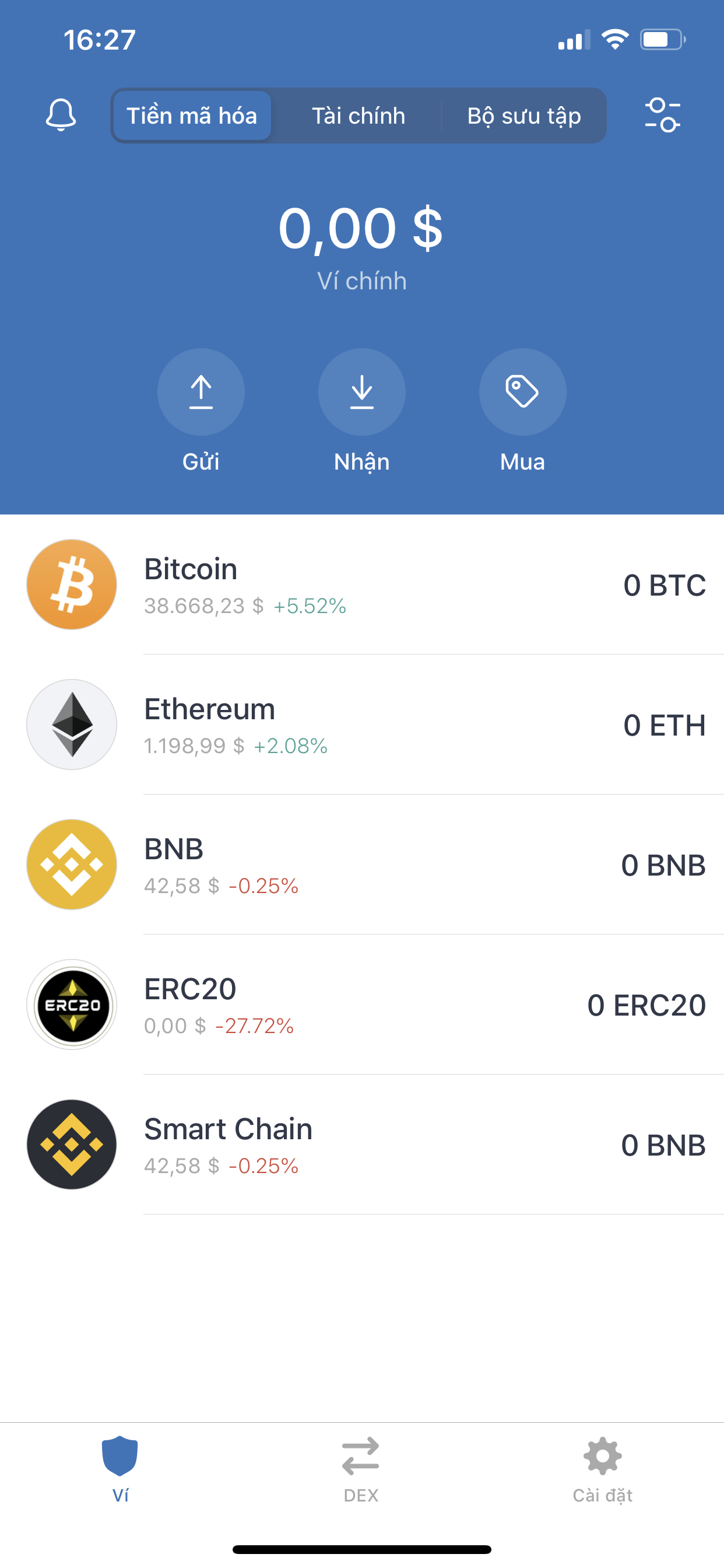
Task: Open the token filter settings icon
Action: [x=662, y=114]
